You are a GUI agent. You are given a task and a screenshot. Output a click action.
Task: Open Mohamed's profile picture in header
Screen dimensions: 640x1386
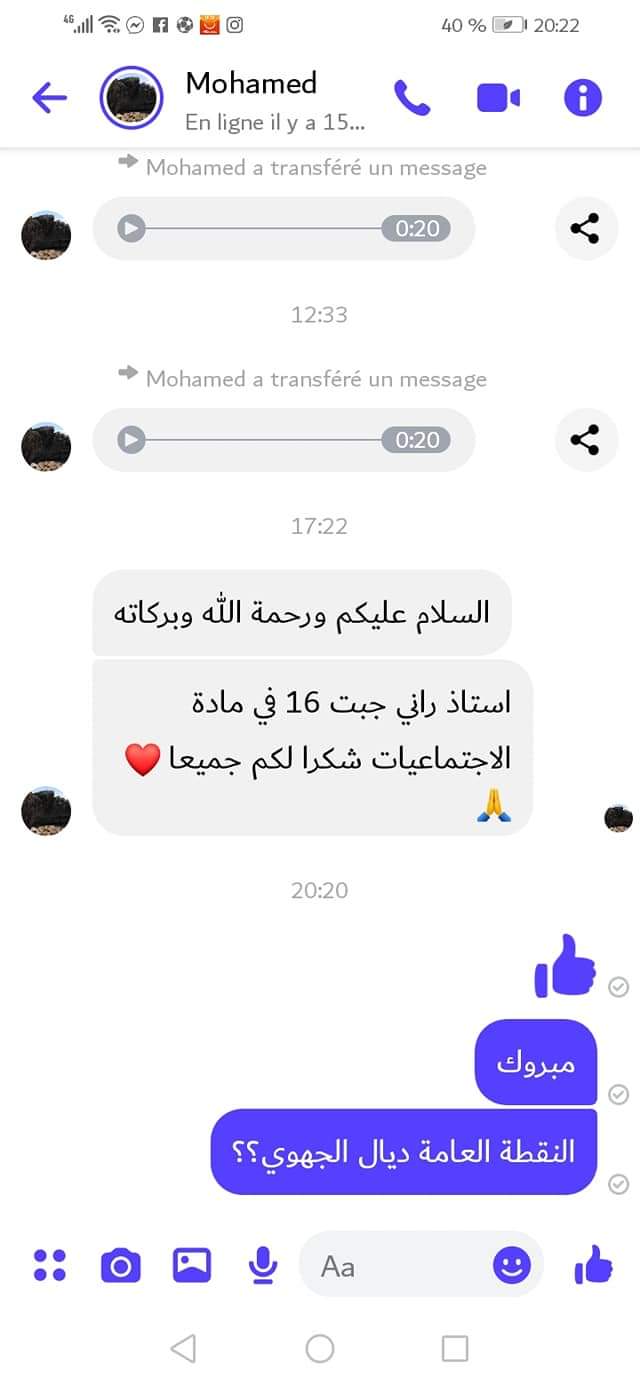[131, 98]
